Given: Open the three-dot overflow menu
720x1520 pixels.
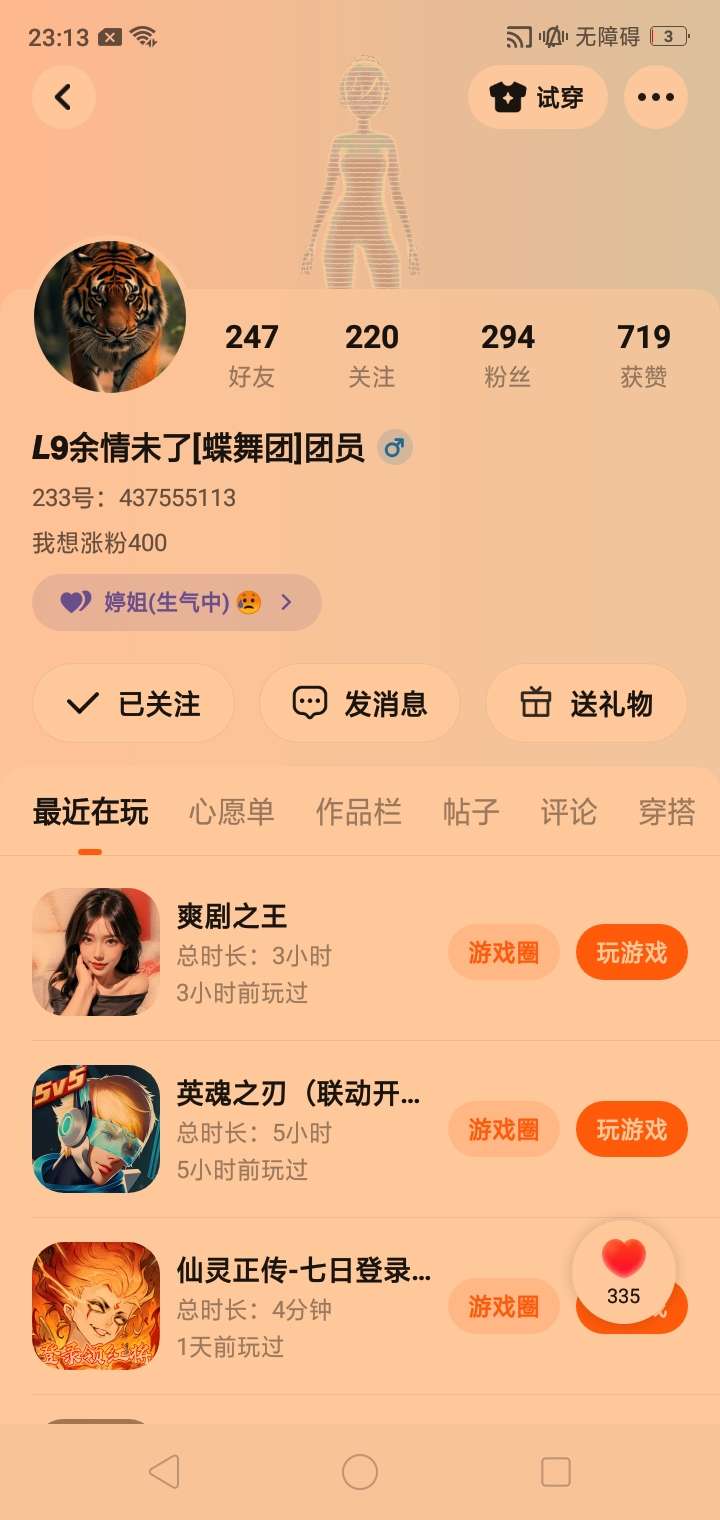Looking at the screenshot, I should pos(655,97).
